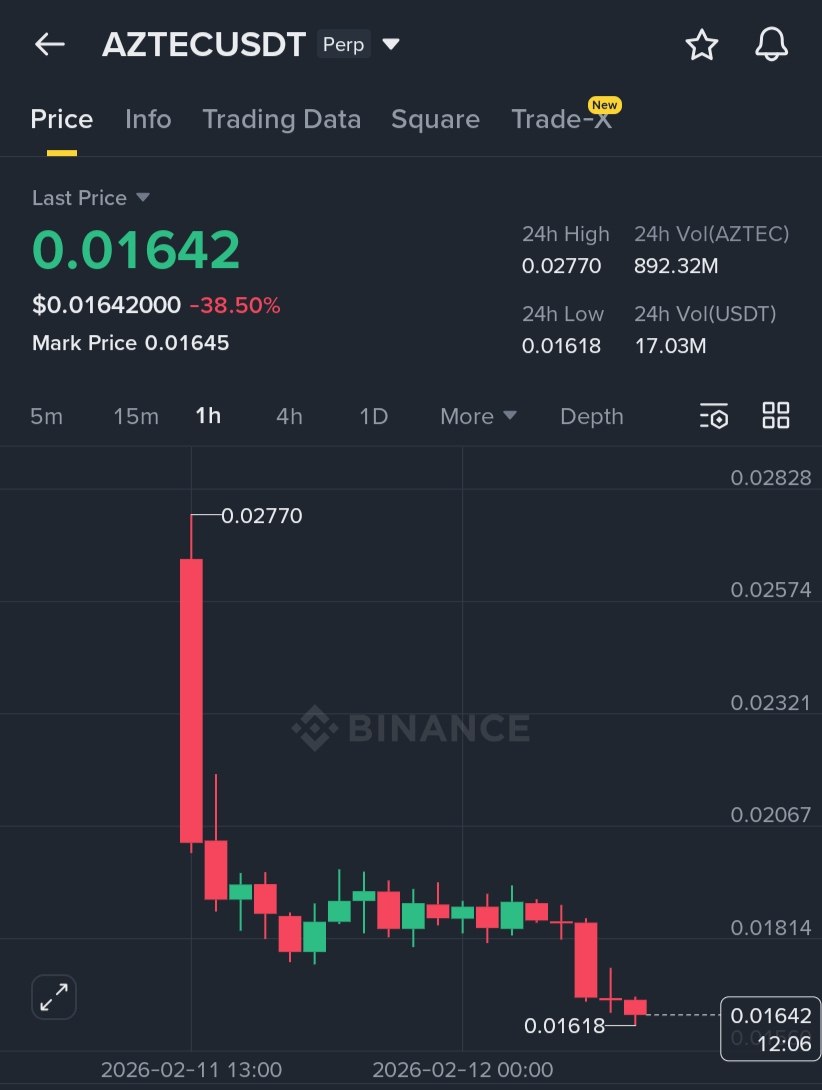This screenshot has width=822, height=1090.
Task: Open the Trading Data tab
Action: (281, 119)
